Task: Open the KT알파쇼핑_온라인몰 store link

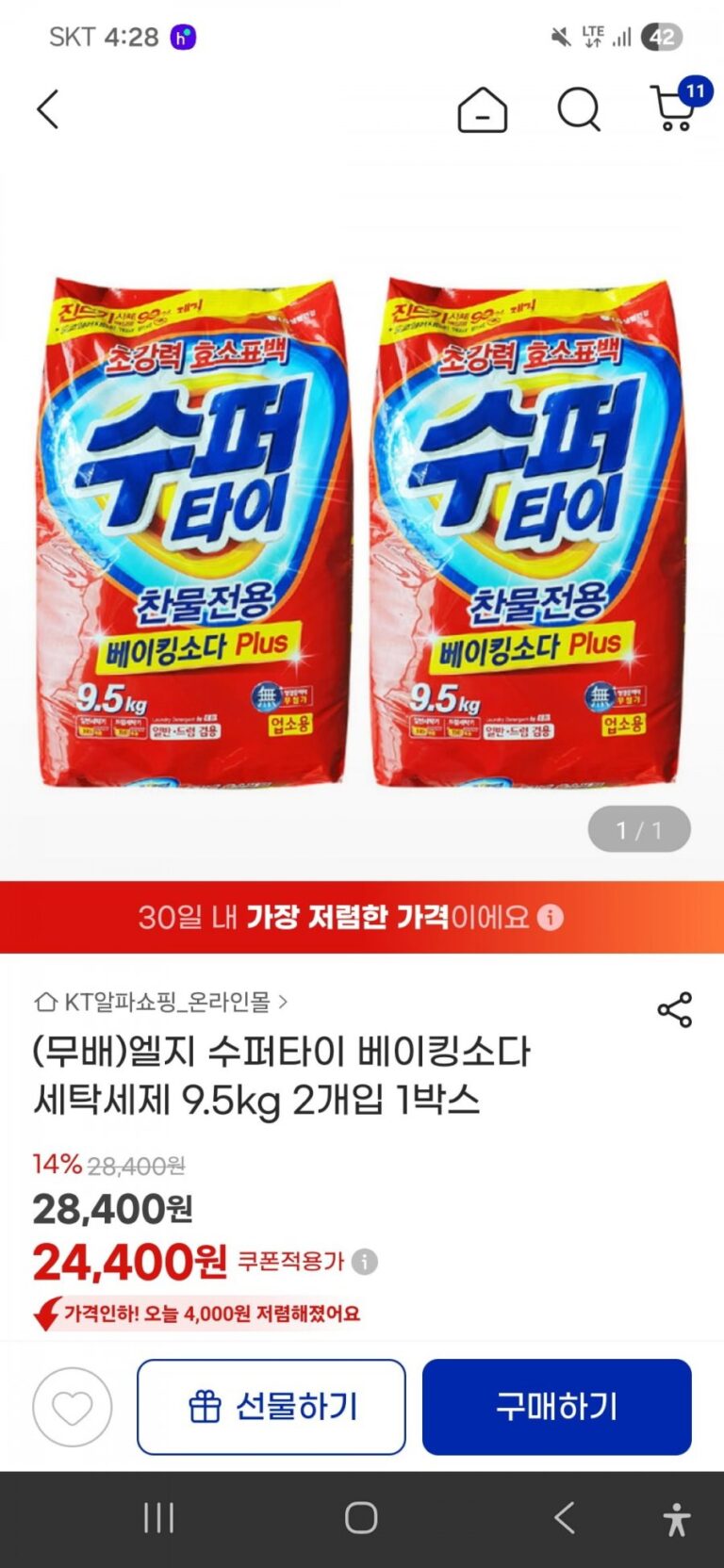Action: click(x=160, y=1002)
